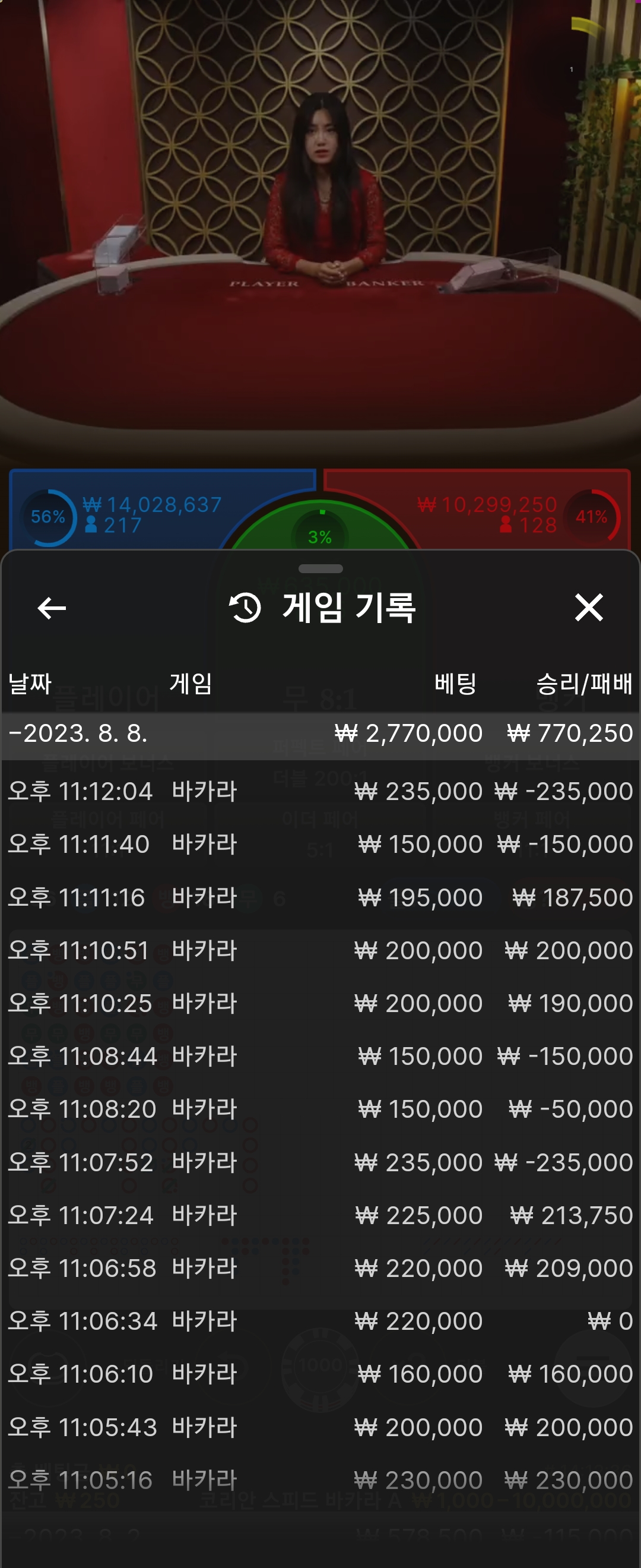The width and height of the screenshot is (641, 1568).
Task: Open the 오후 11:05:43 바카라 record
Action: click(x=320, y=1427)
